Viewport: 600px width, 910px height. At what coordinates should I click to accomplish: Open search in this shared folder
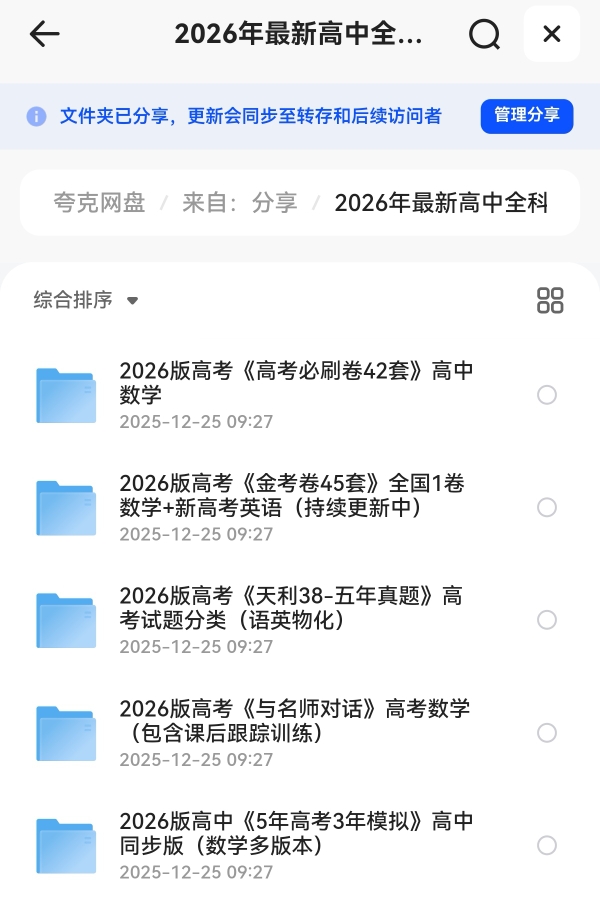coord(484,34)
